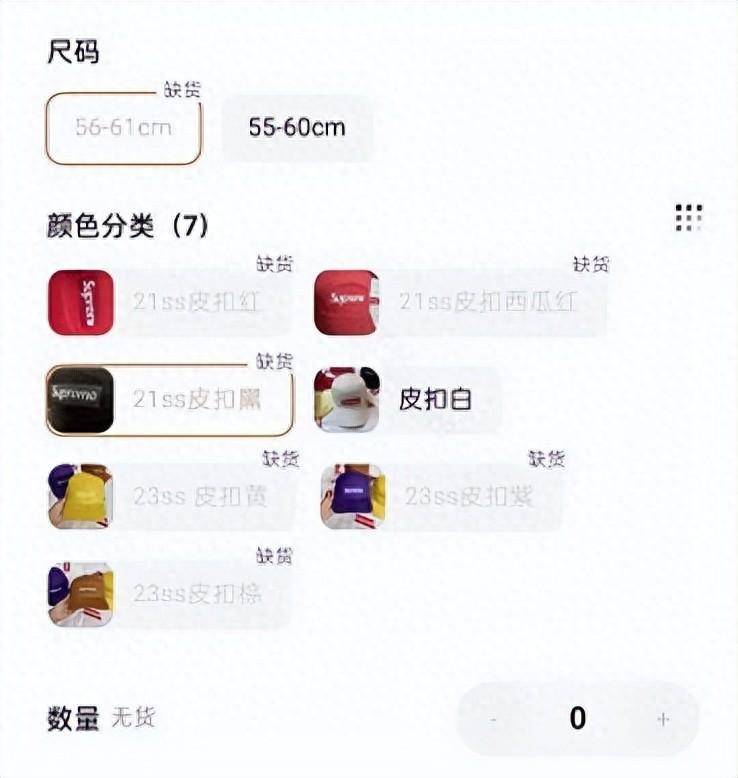
Task: Pick the 21ss皮扣红 color
Action: click(170, 302)
